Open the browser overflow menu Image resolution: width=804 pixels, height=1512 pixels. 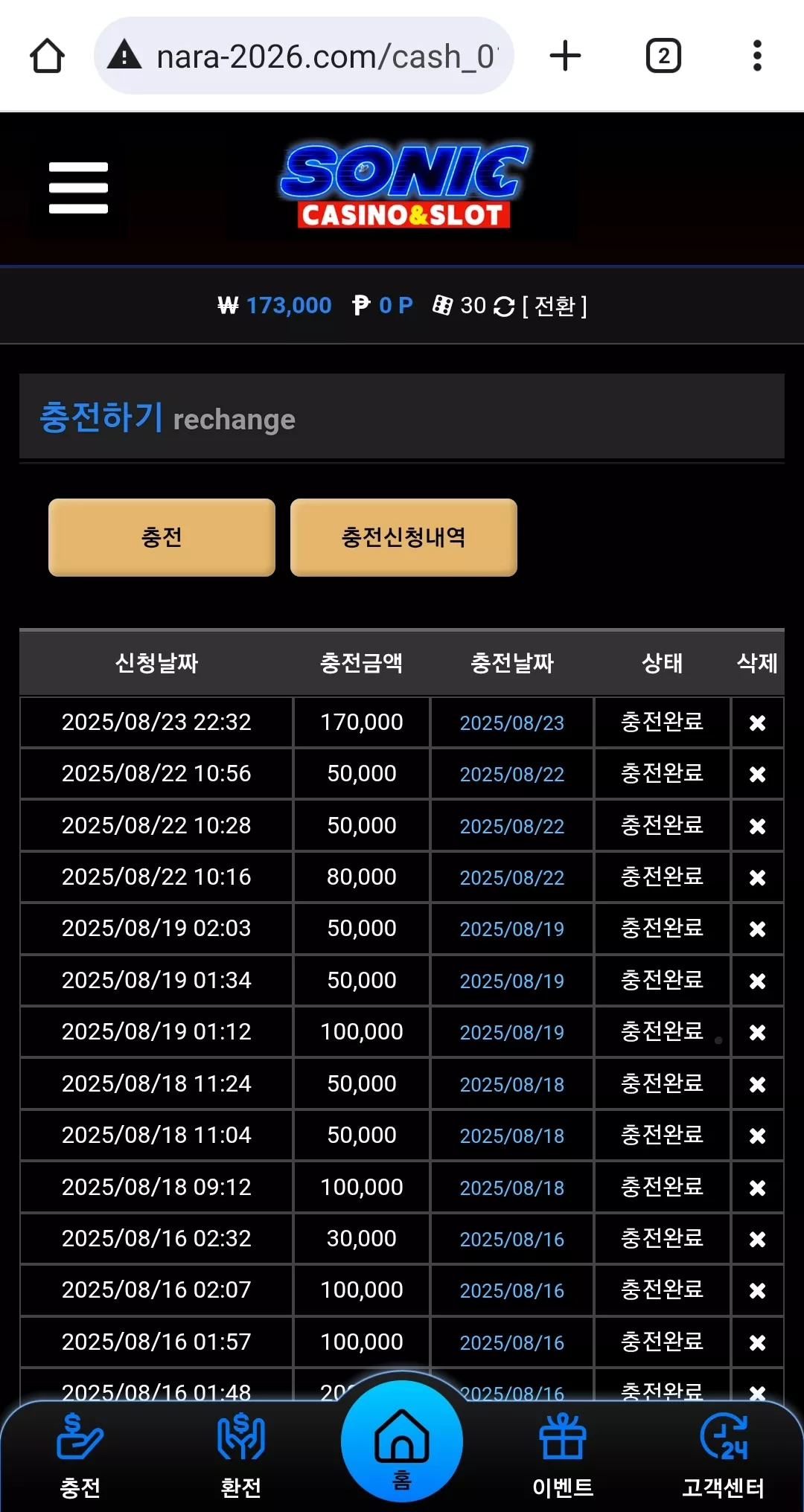[757, 56]
